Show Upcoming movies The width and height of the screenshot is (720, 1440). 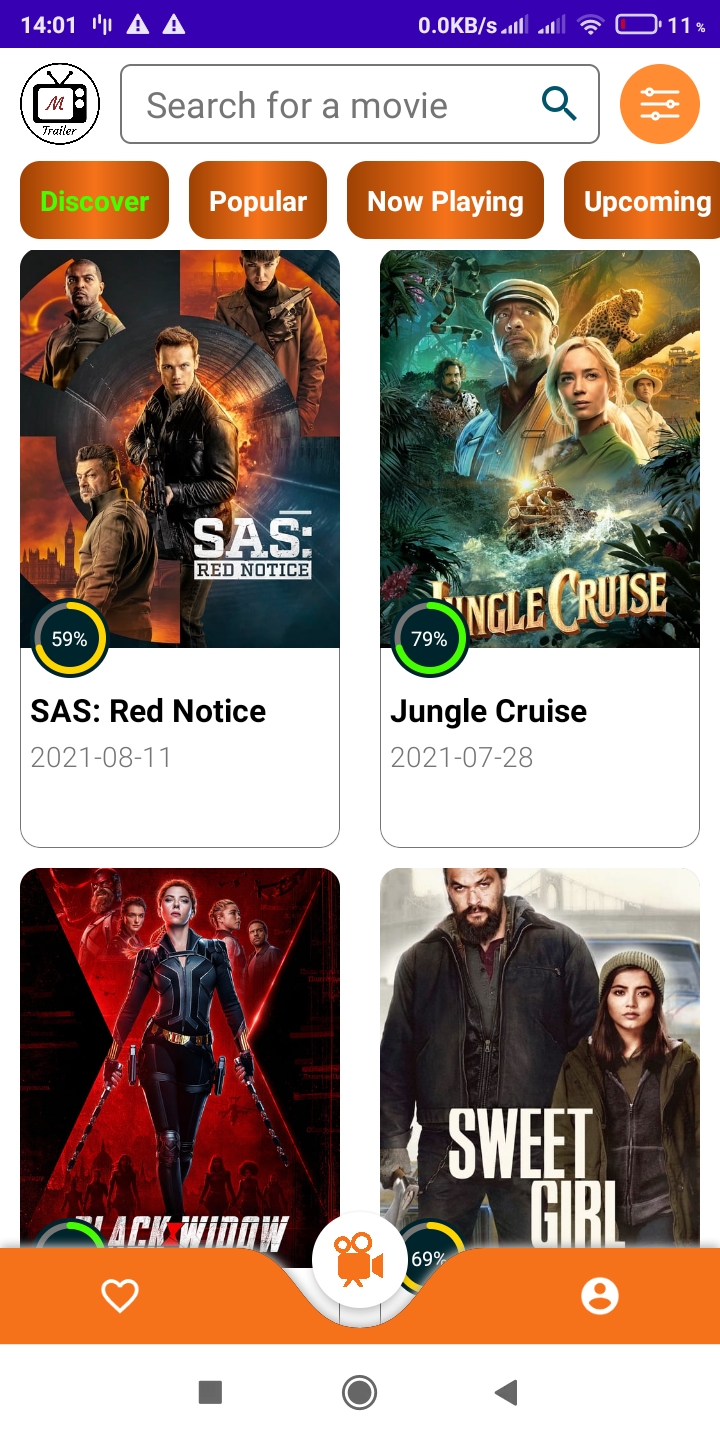(643, 201)
